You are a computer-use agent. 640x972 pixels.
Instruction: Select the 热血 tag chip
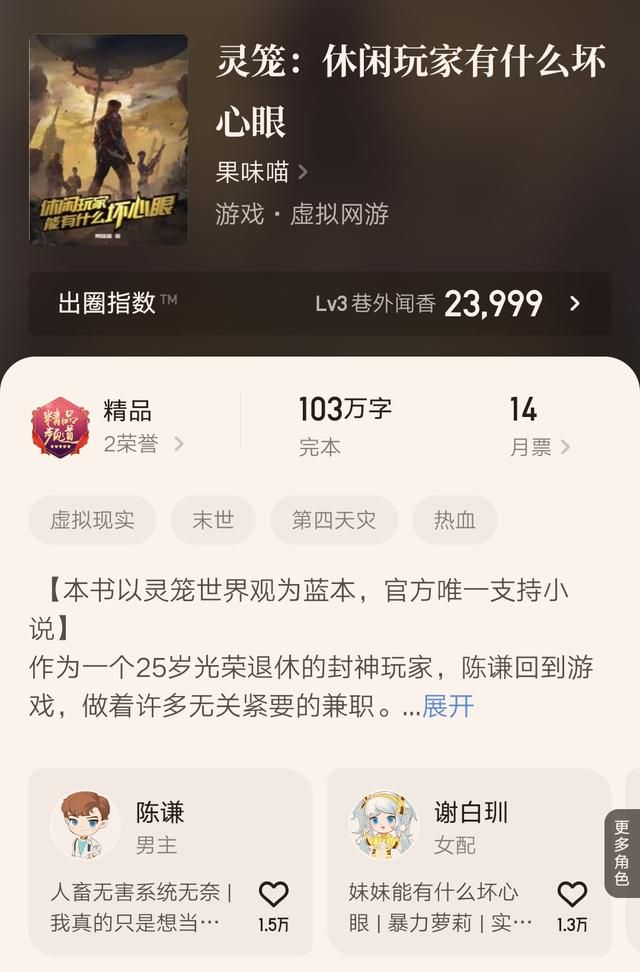(455, 520)
